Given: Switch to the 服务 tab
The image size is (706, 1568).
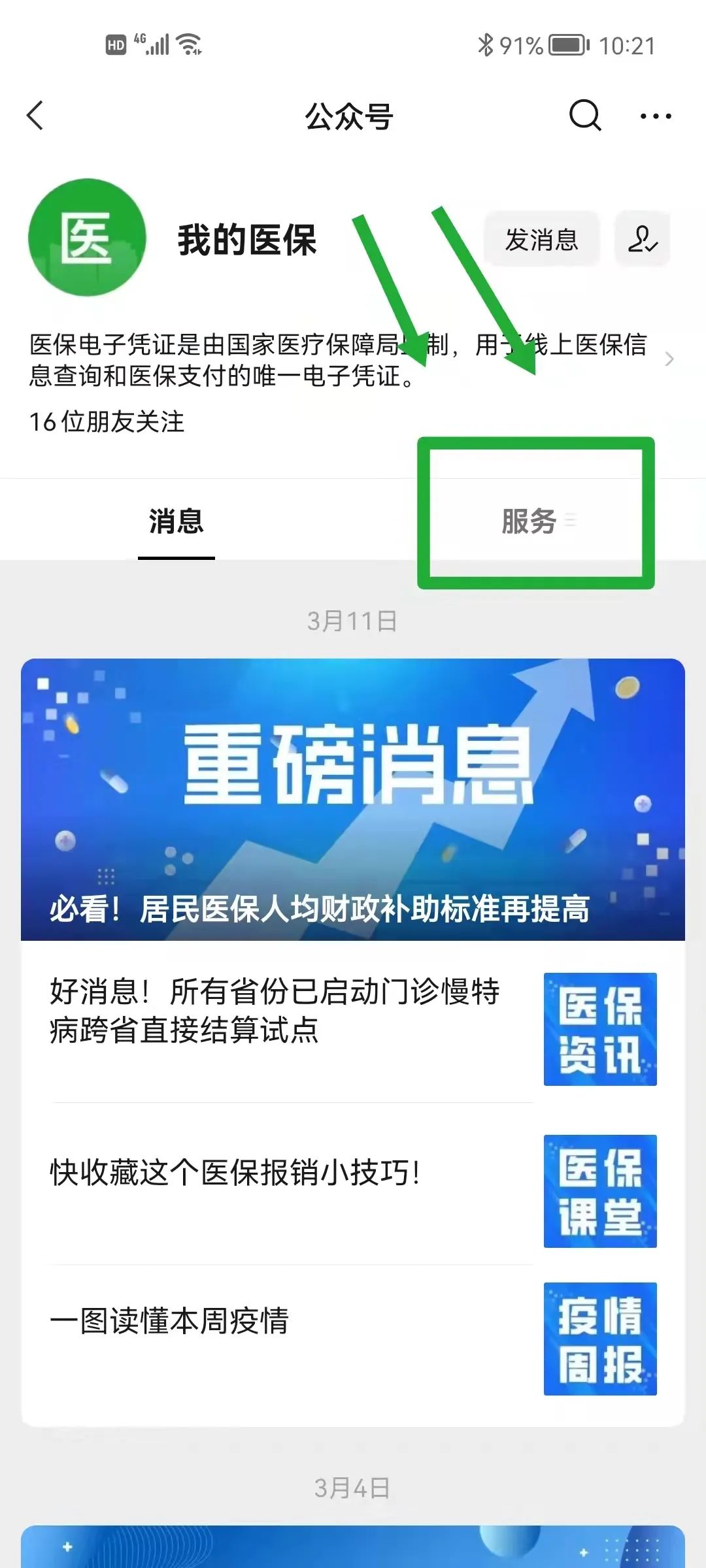Looking at the screenshot, I should pyautogui.click(x=529, y=521).
